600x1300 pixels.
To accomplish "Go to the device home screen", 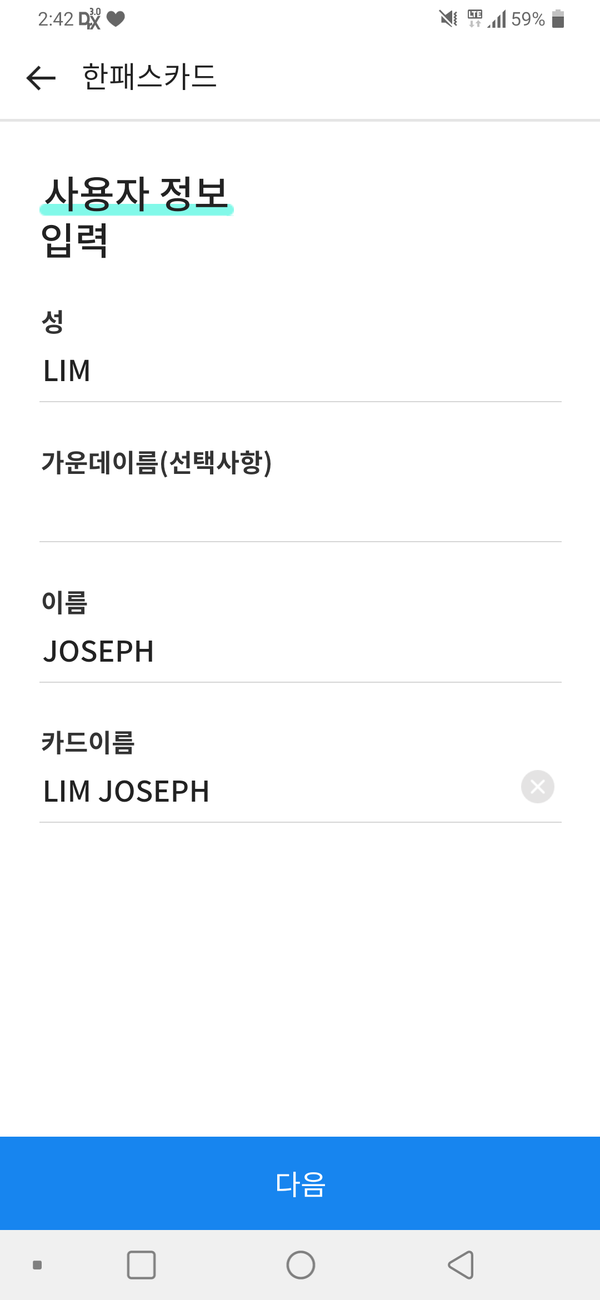I will click(300, 1265).
